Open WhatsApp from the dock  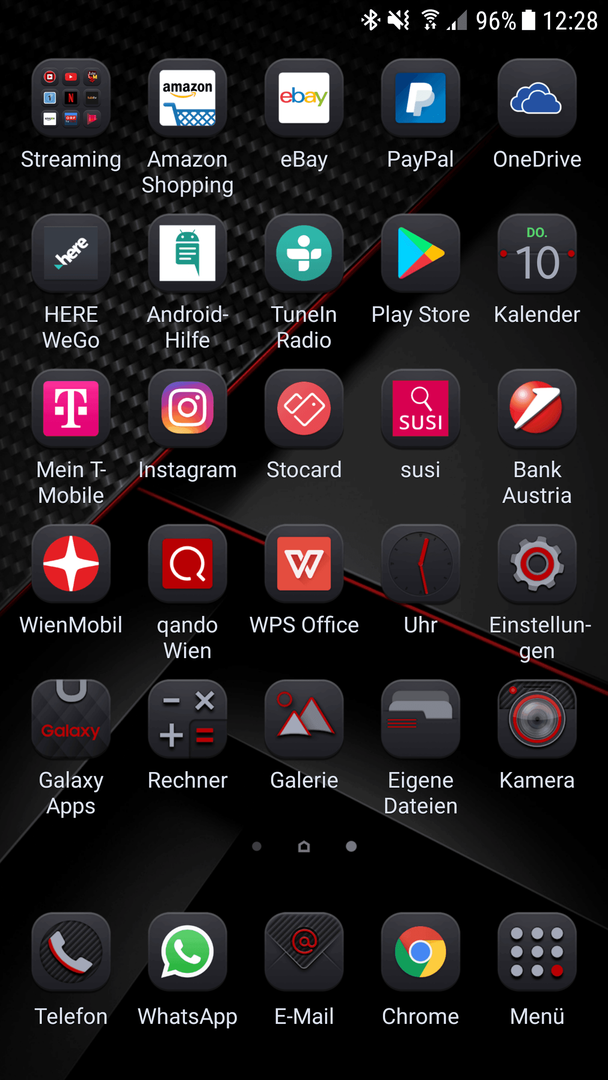(x=187, y=952)
